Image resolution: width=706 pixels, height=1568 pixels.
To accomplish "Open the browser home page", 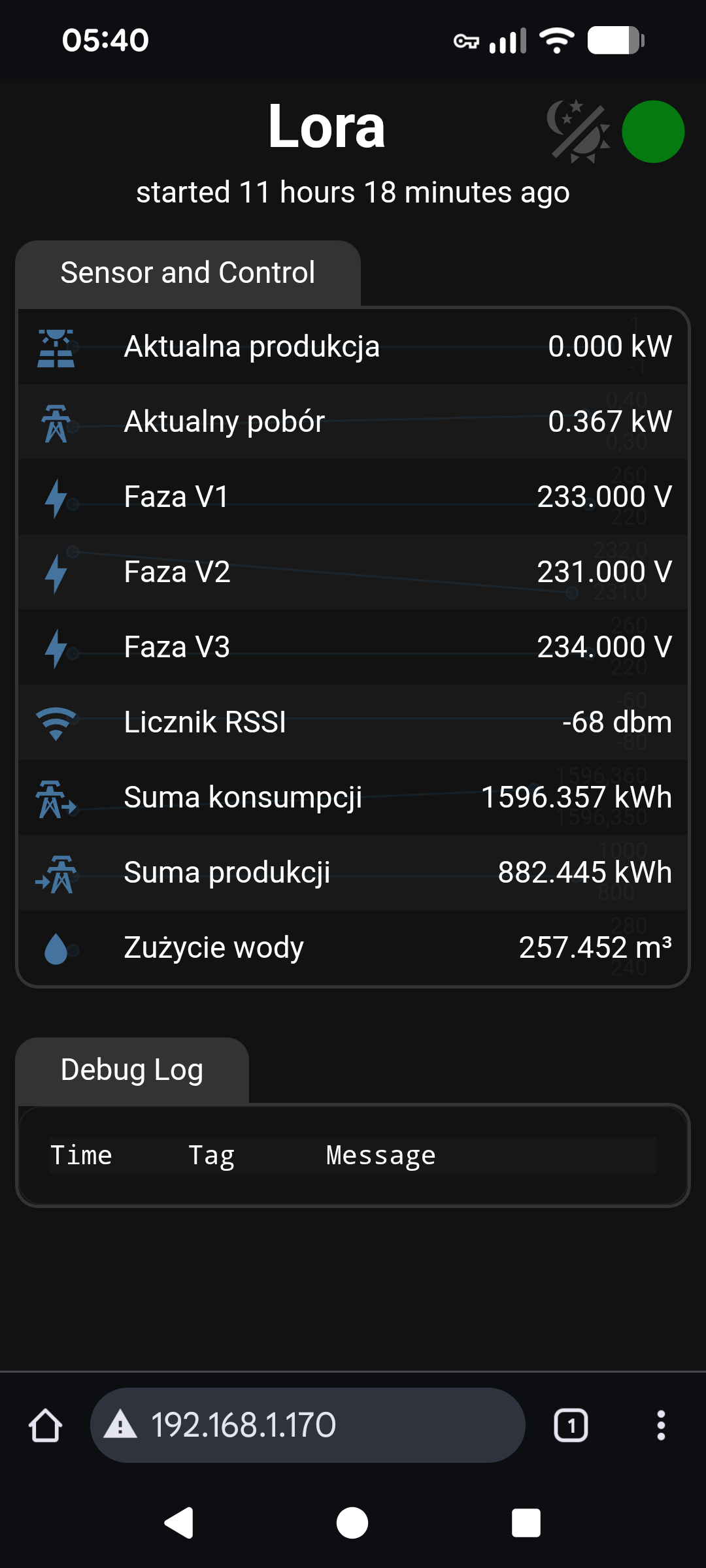I will click(x=46, y=1425).
